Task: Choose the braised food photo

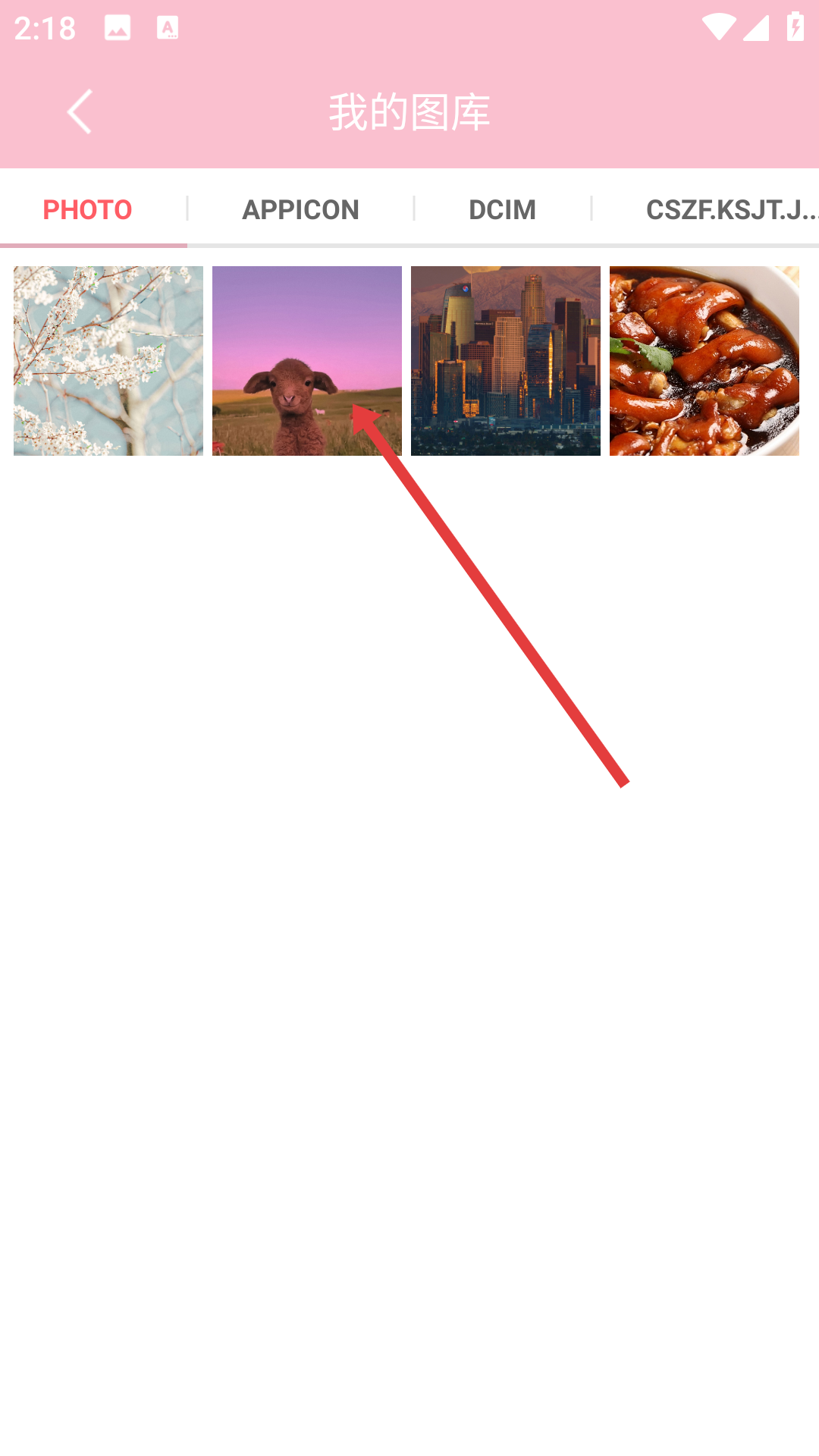Action: [704, 361]
